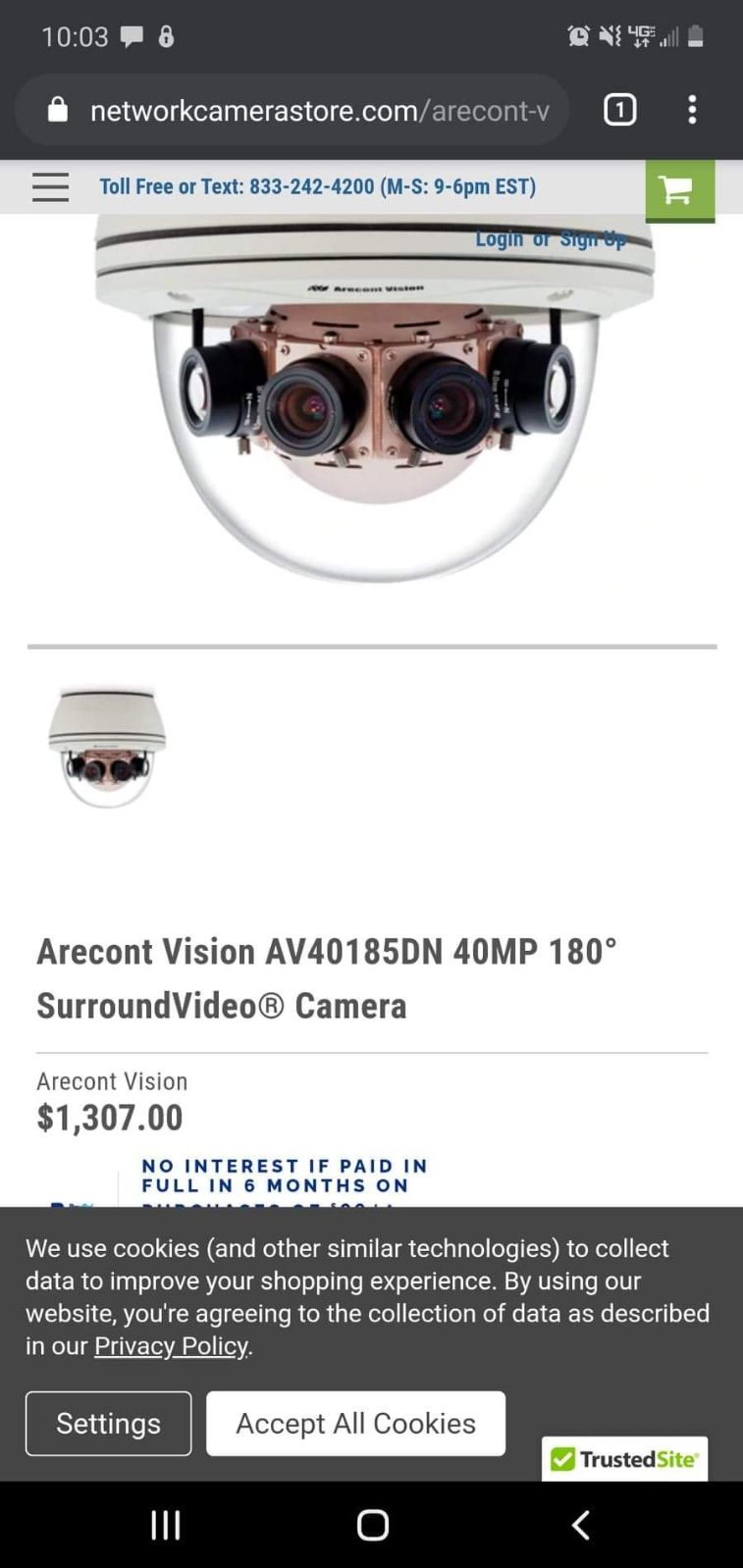Open the shopping cart
Screen dimensions: 743x1568
click(679, 190)
